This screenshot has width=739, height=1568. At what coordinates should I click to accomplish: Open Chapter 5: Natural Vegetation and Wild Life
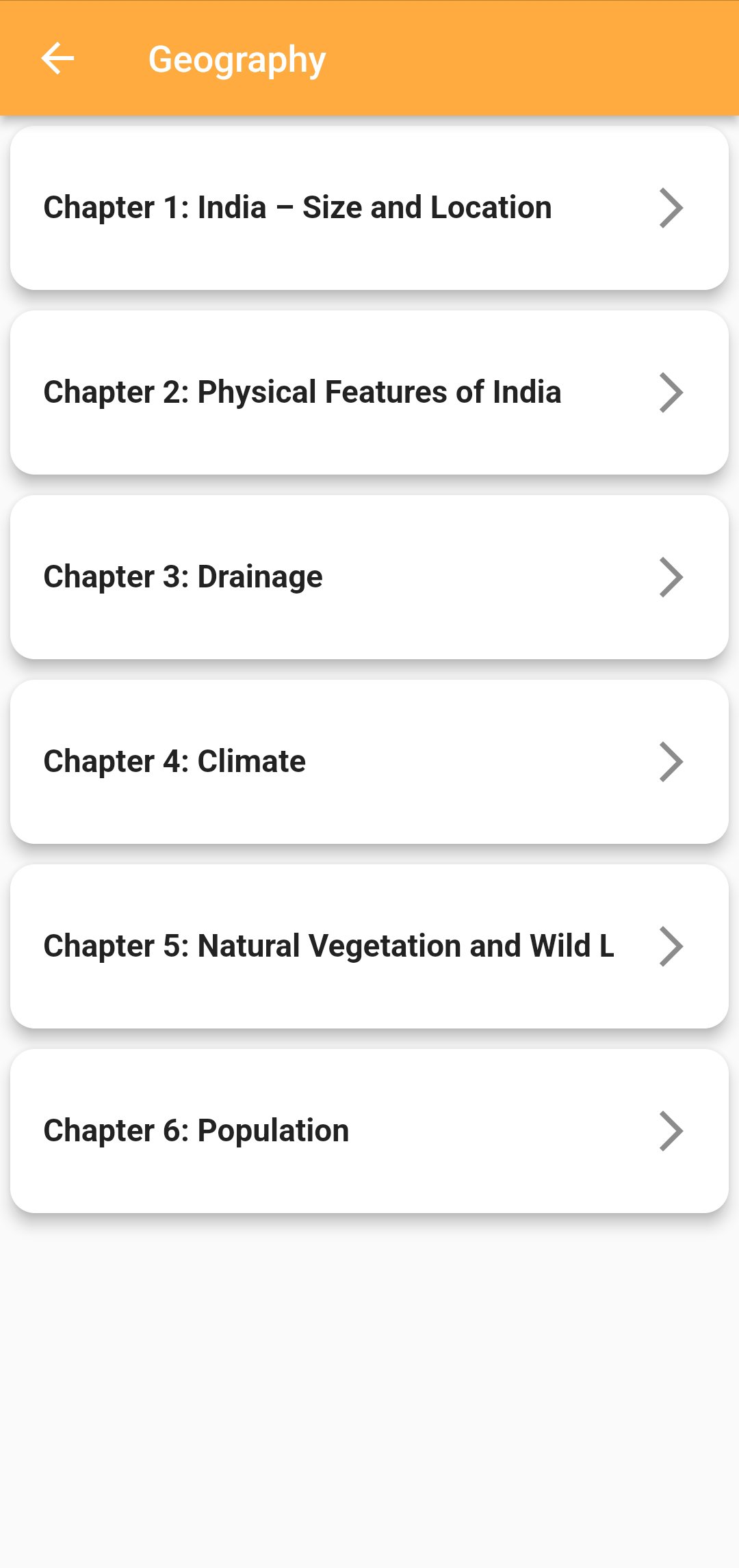(x=369, y=946)
